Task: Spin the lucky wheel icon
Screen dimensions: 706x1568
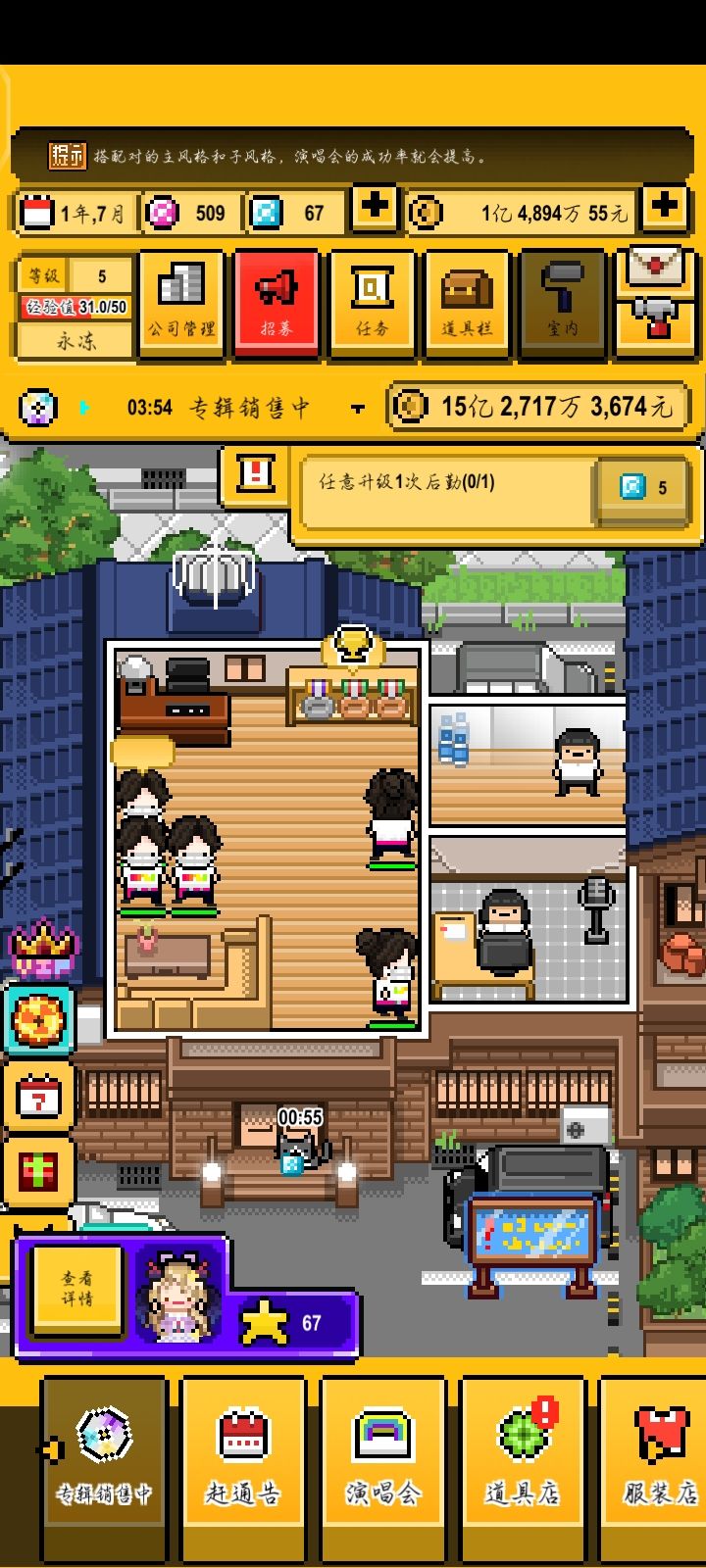Action: tap(37, 1022)
